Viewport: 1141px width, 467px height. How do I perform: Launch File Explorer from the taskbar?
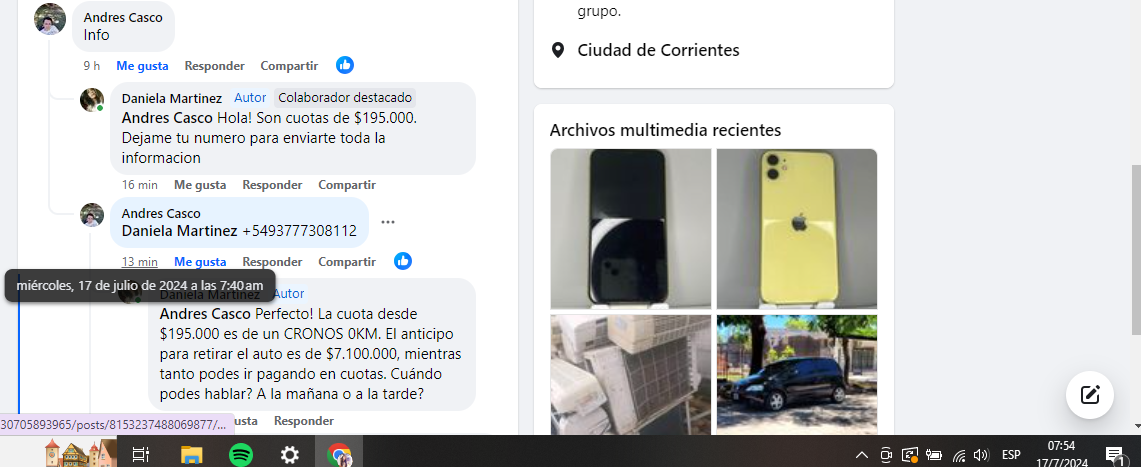191,455
